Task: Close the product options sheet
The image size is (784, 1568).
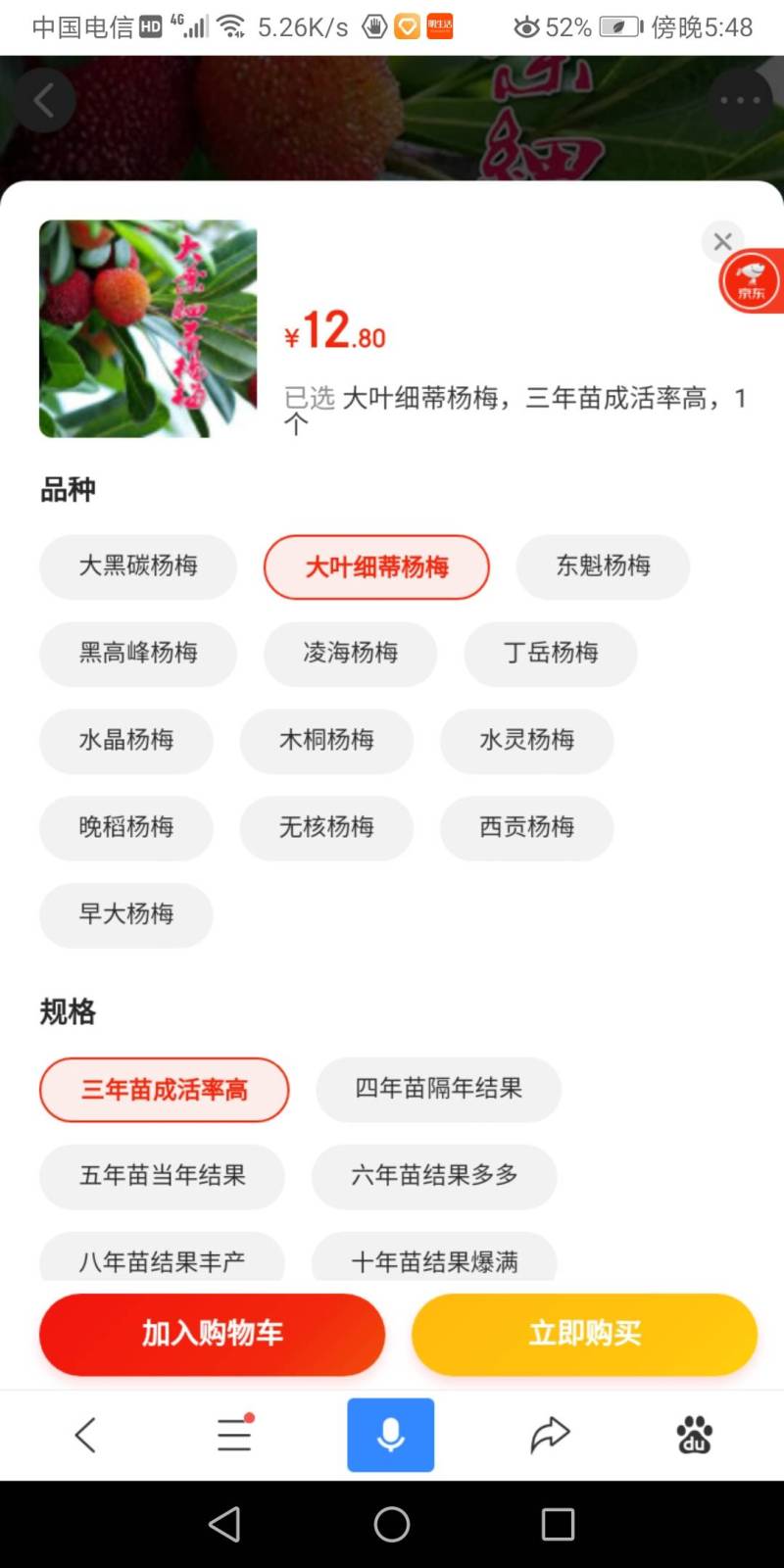Action: (723, 241)
